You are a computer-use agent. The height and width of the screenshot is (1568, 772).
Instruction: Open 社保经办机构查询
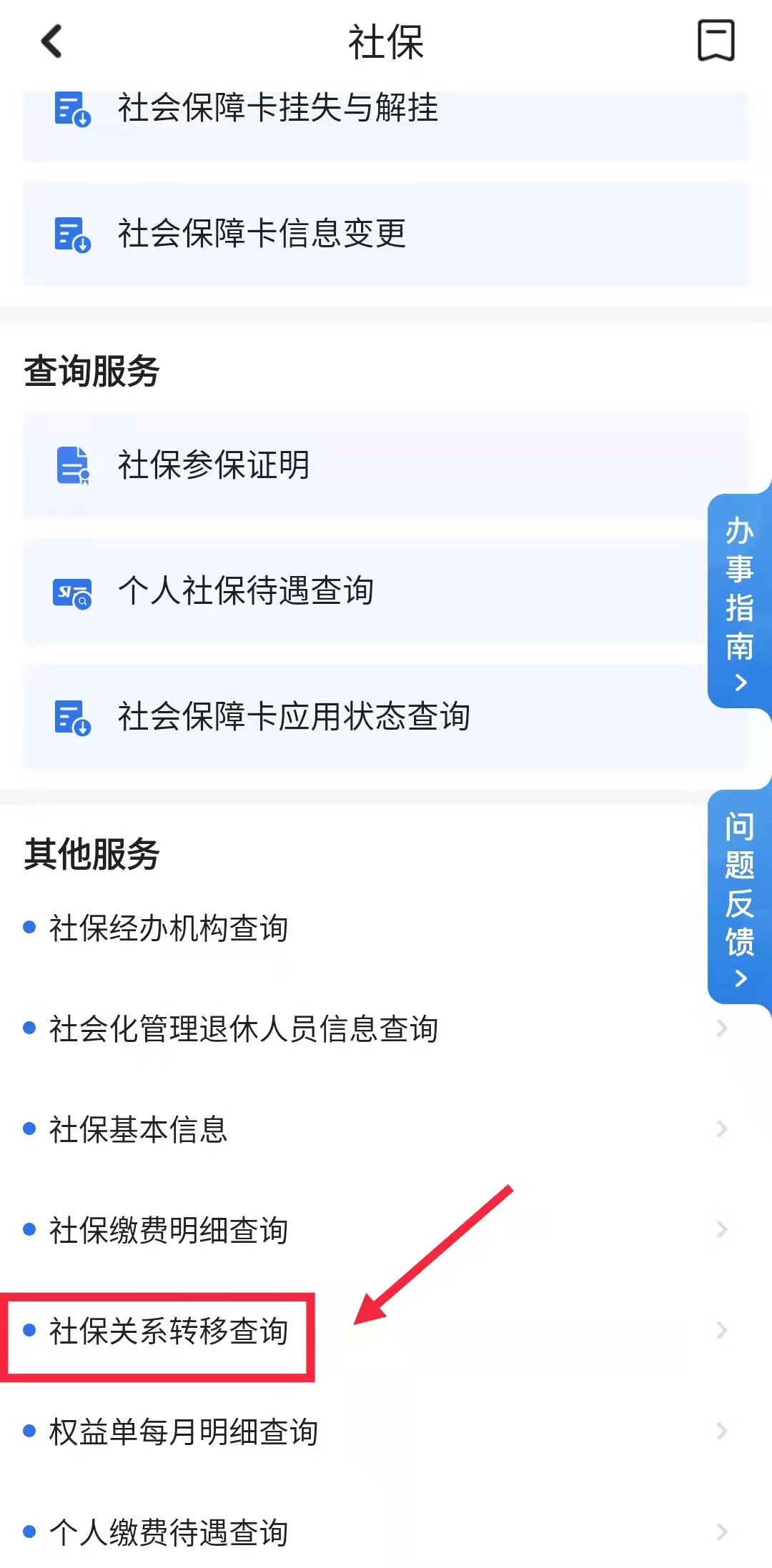pos(169,928)
